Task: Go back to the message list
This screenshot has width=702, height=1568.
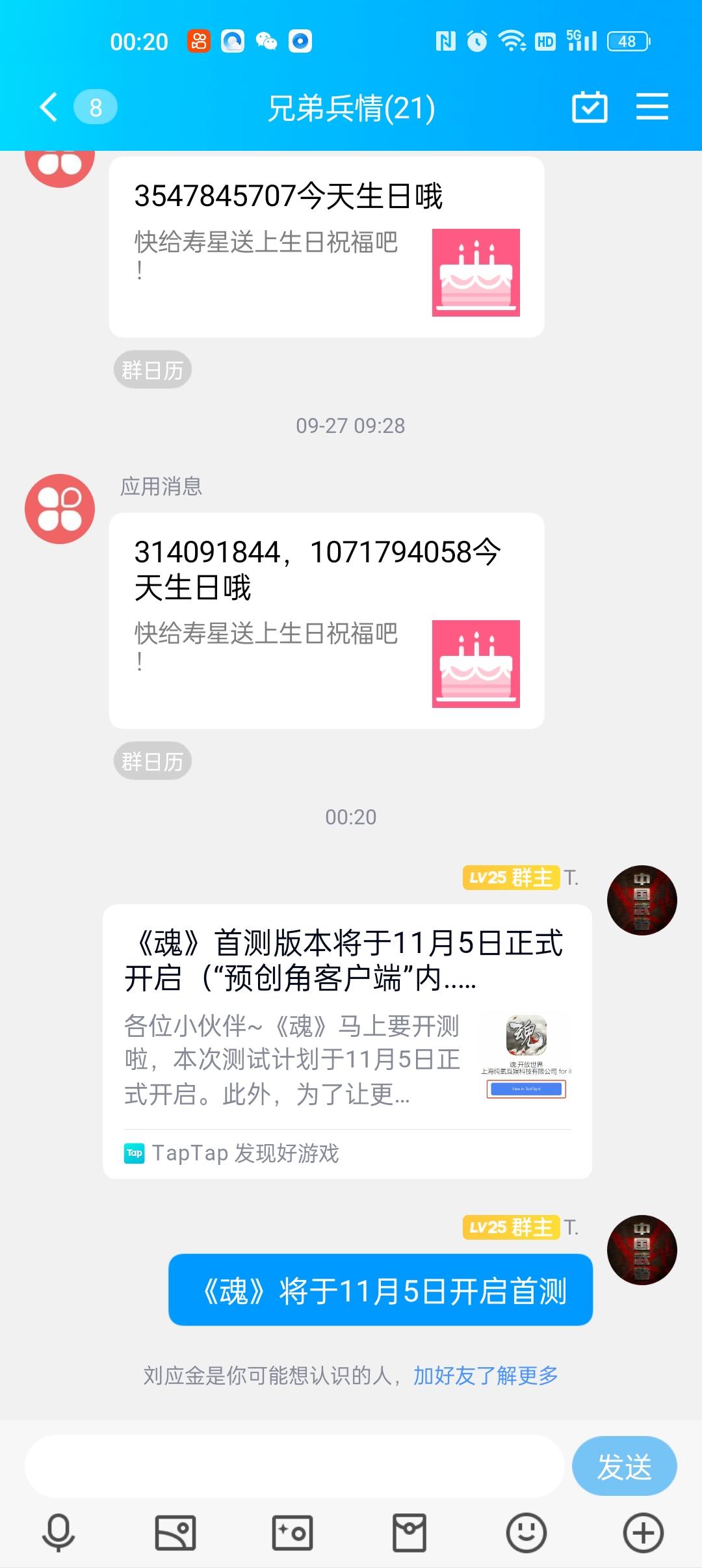Action: 49,107
